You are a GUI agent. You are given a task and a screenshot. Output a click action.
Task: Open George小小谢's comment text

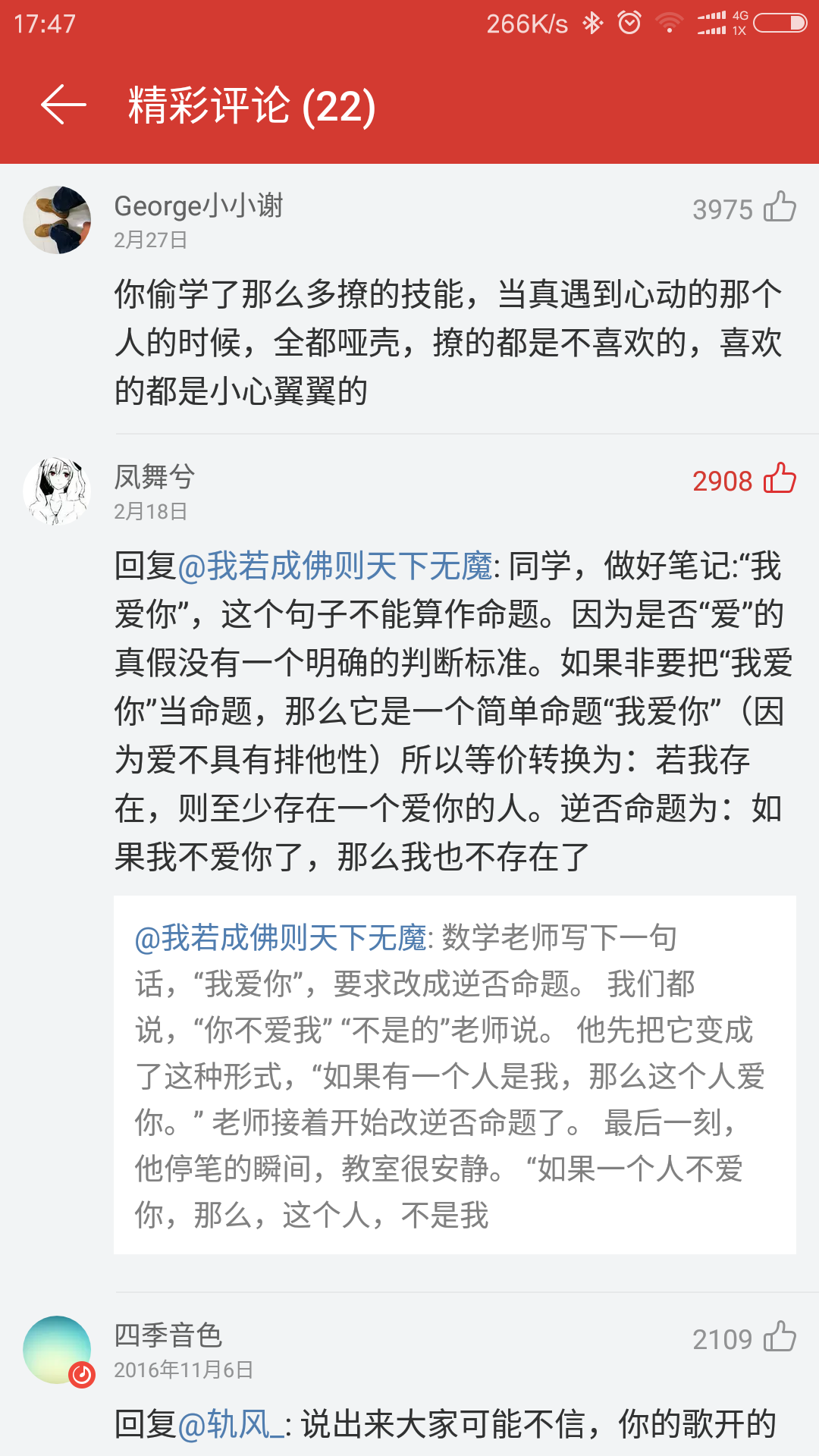tap(449, 343)
